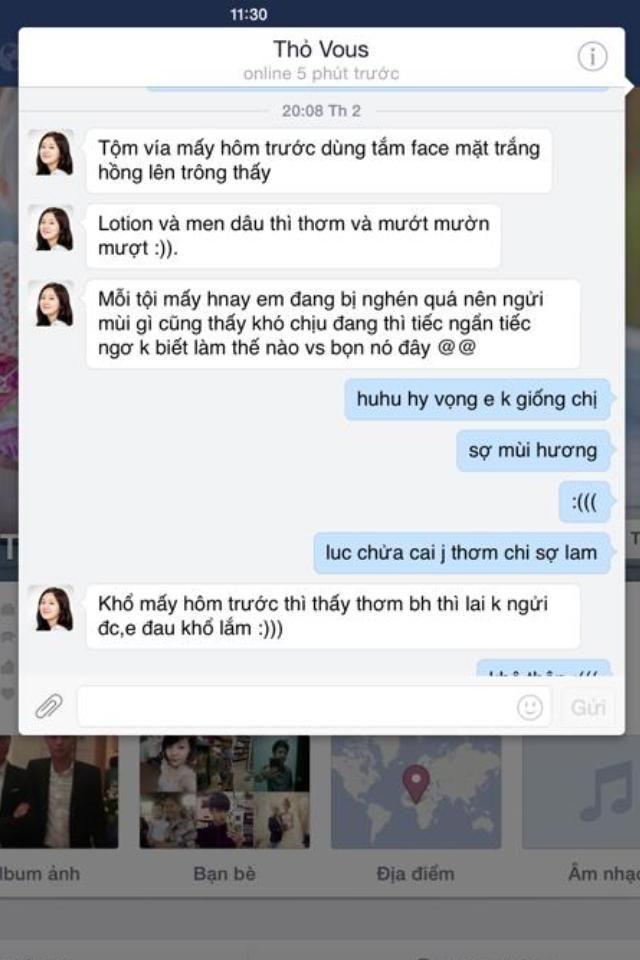Tap the Gửi send button
Image resolution: width=640 pixels, height=960 pixels.
pyautogui.click(x=588, y=708)
